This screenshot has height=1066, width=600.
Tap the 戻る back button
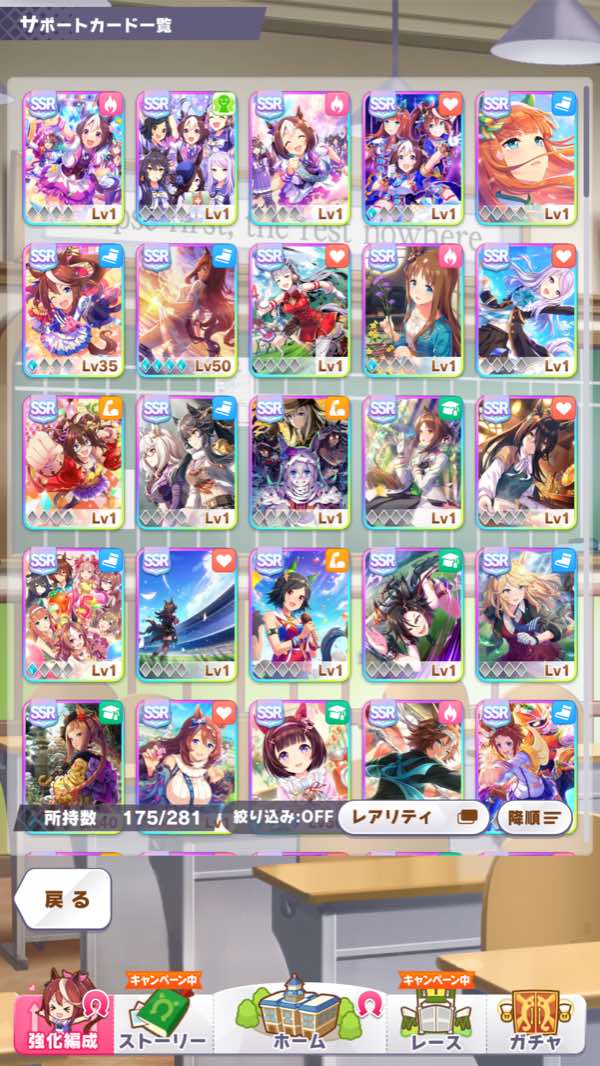point(62,899)
